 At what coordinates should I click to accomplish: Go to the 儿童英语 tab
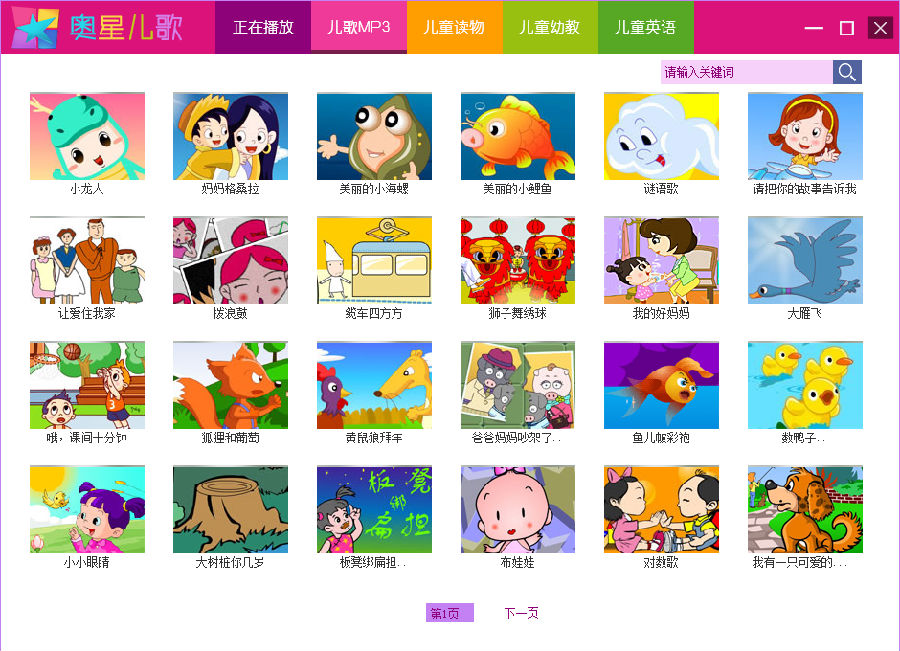coord(645,27)
